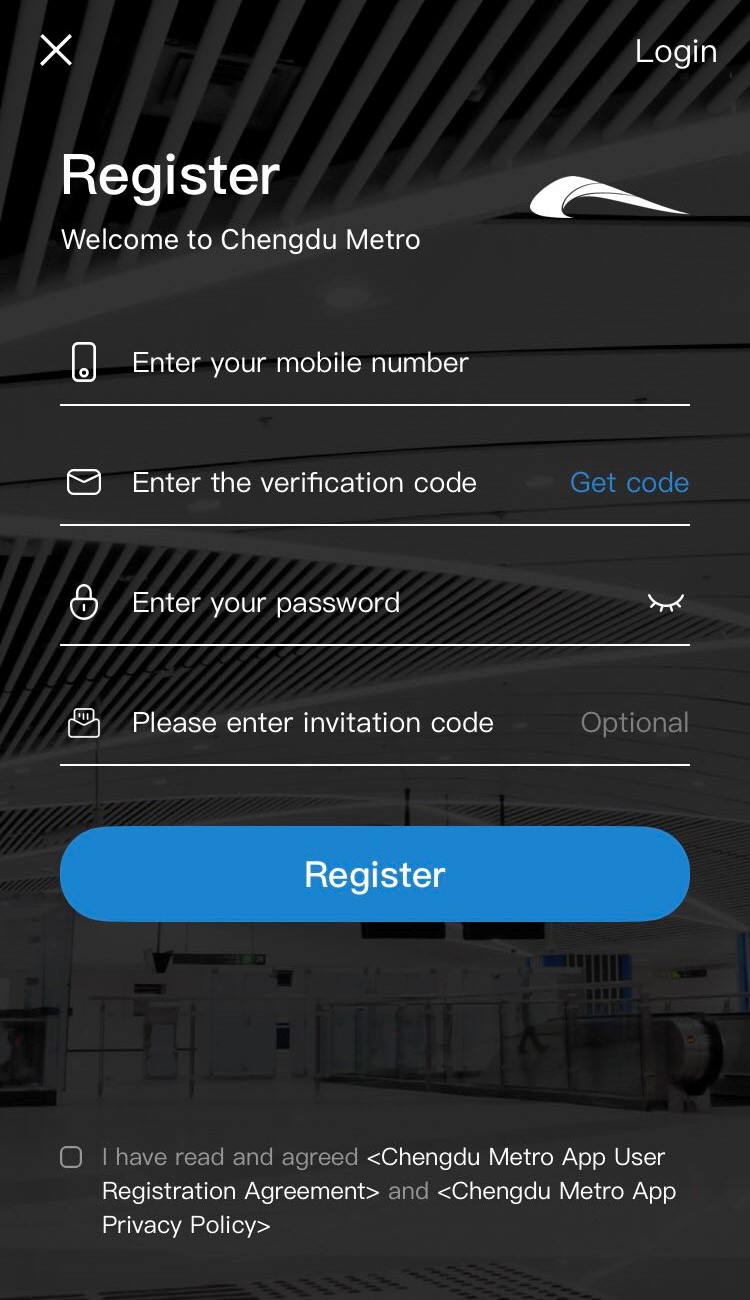Submit with the blue Register button
This screenshot has height=1300, width=750.
click(375, 874)
